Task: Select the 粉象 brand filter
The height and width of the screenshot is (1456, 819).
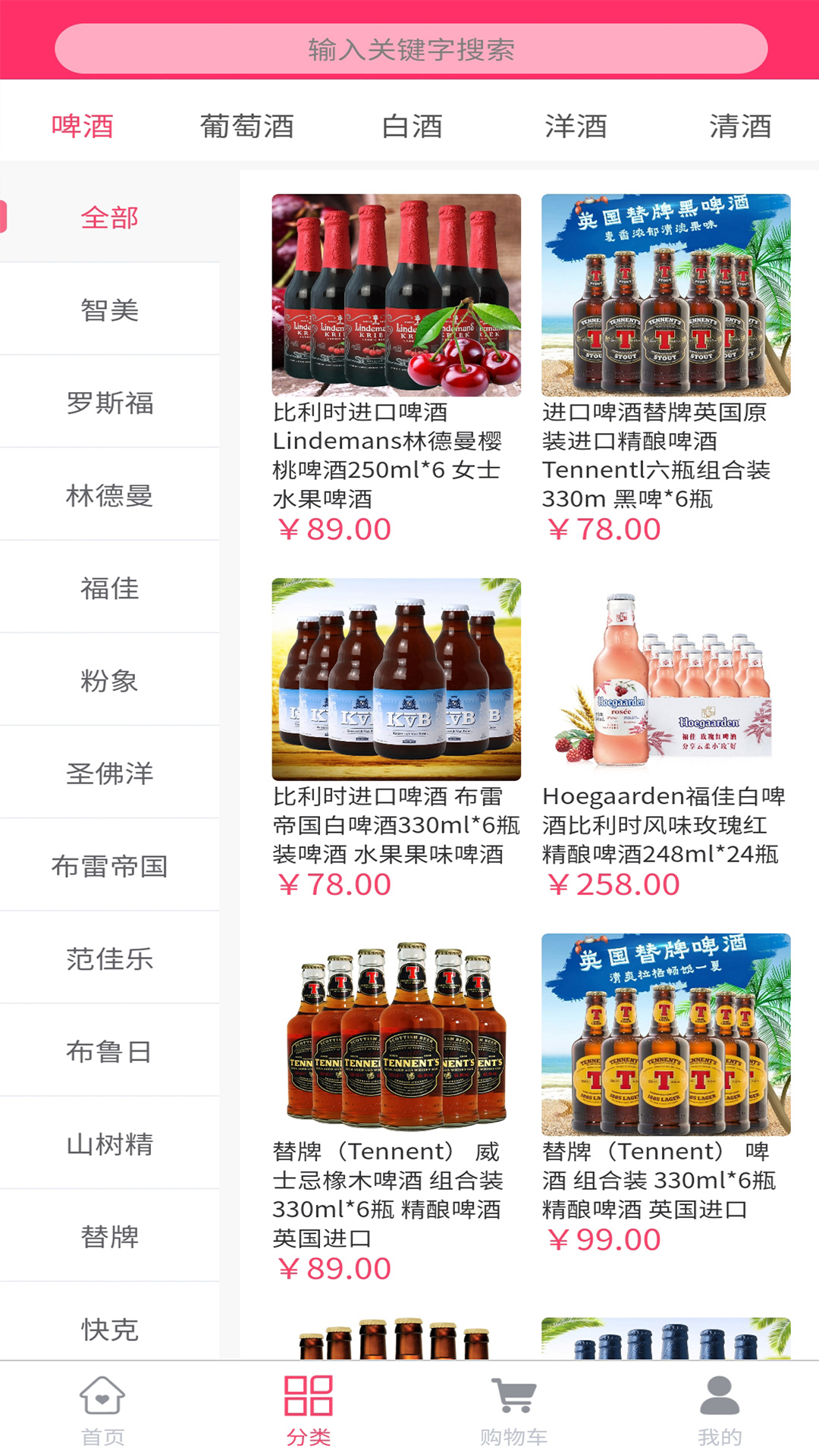Action: coord(108,681)
